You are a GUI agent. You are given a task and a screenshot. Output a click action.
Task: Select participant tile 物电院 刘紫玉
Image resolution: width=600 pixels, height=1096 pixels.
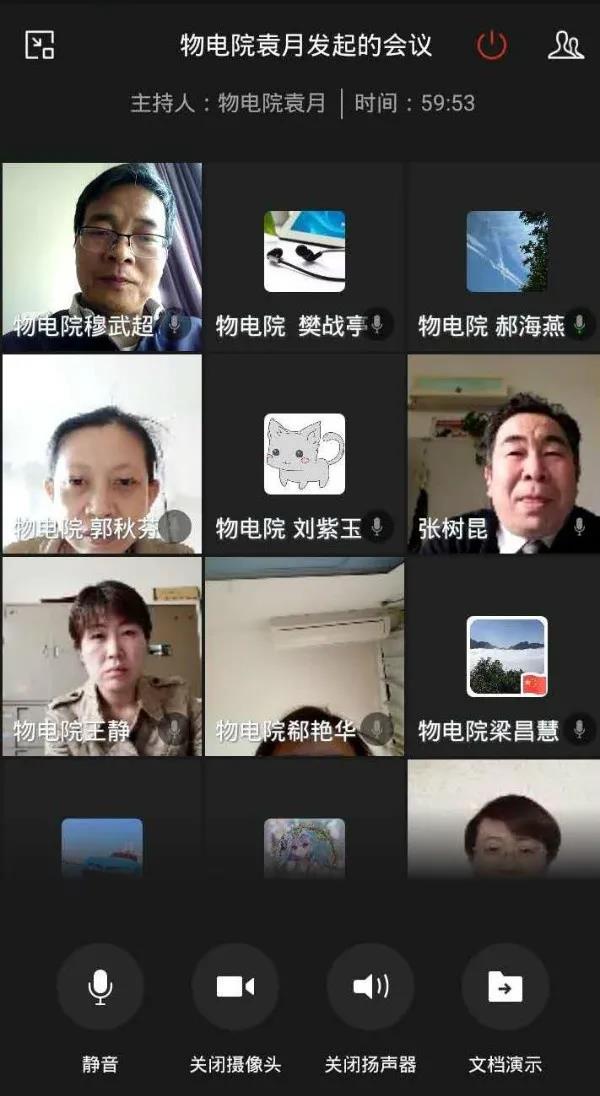pyautogui.click(x=304, y=454)
